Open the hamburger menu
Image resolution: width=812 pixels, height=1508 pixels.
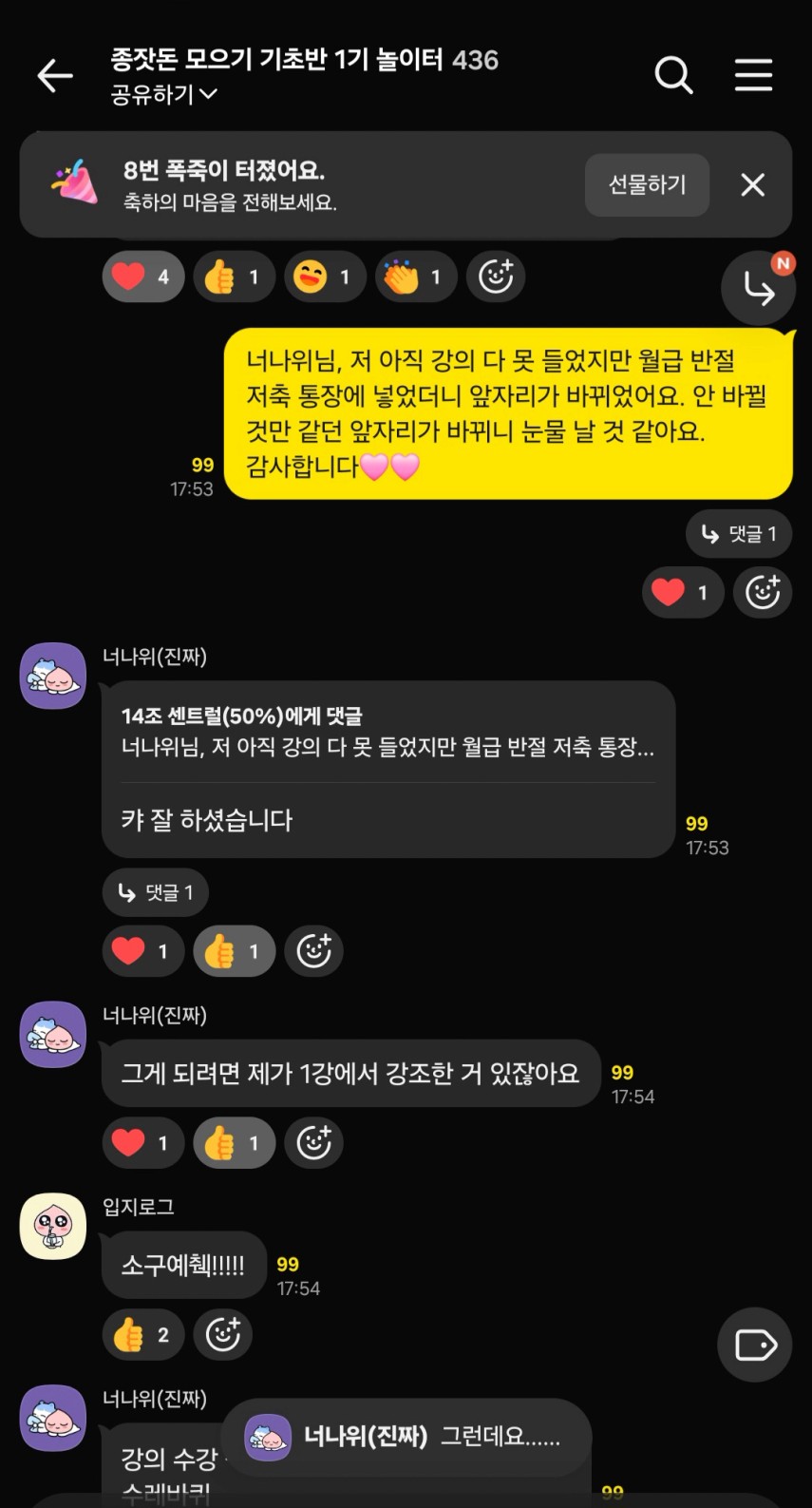coord(753,75)
